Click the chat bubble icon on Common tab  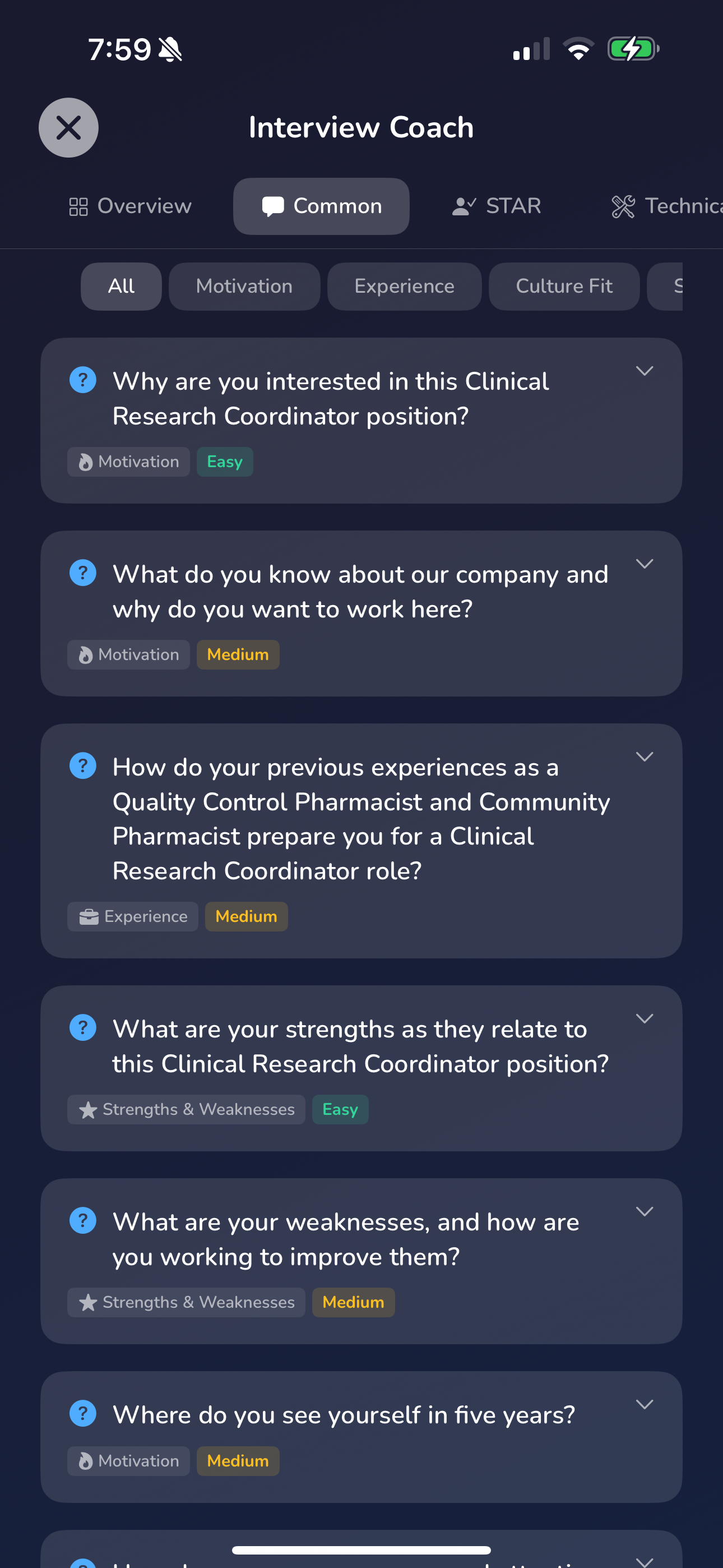point(274,206)
